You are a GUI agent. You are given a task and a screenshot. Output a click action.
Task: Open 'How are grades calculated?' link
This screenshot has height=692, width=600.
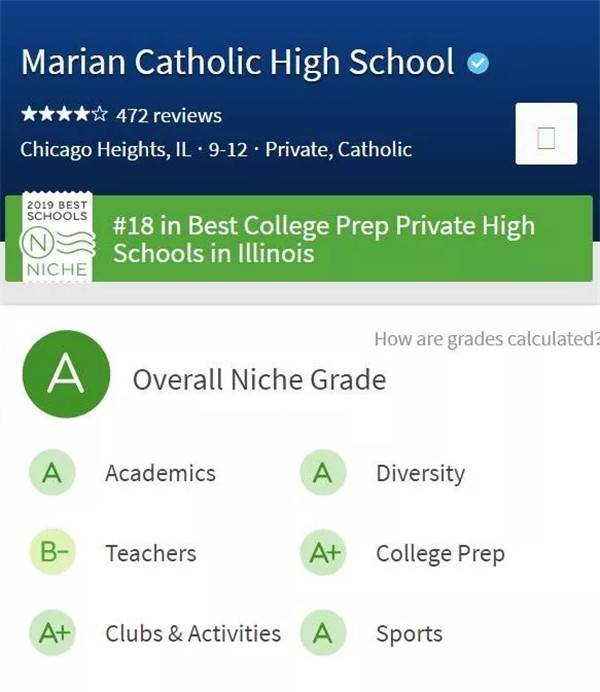(485, 339)
